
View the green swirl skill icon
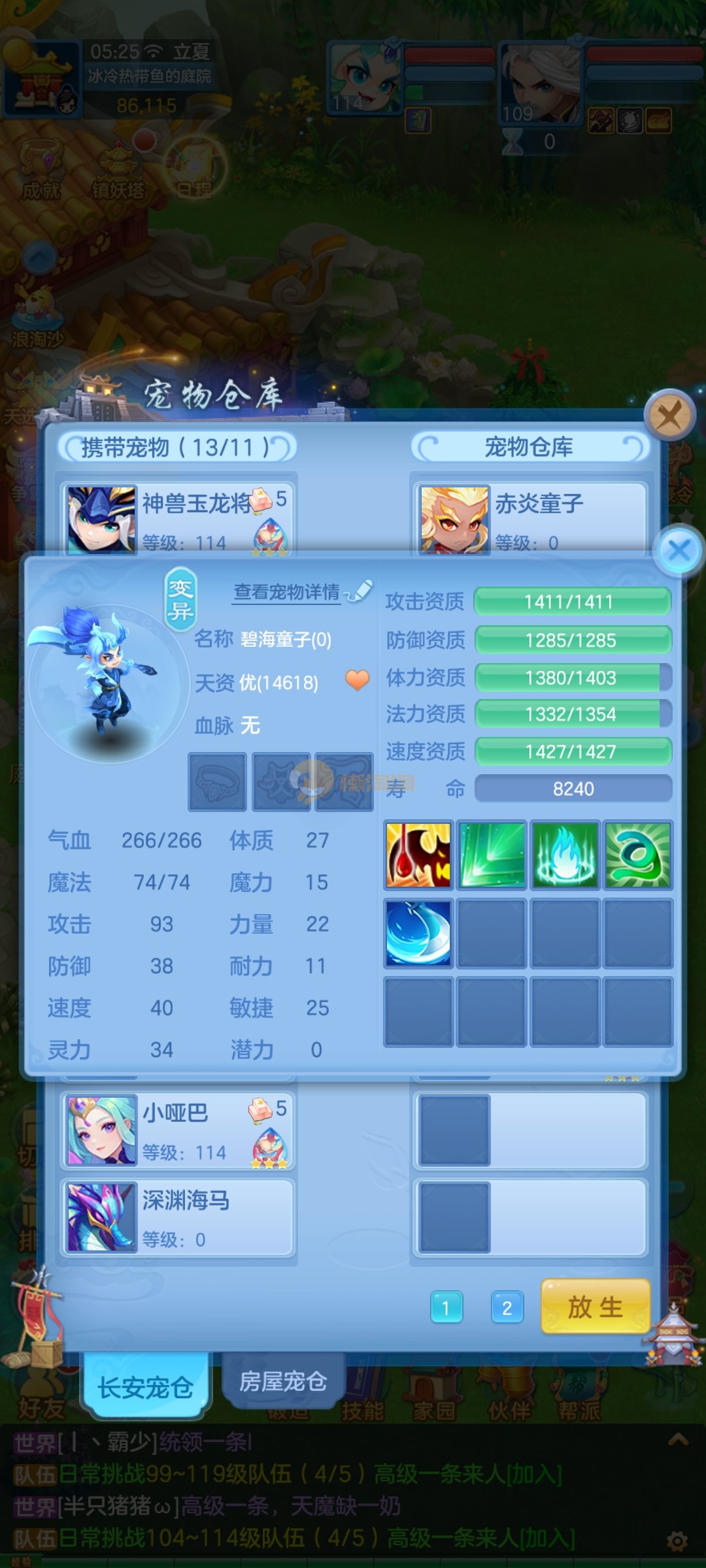637,855
